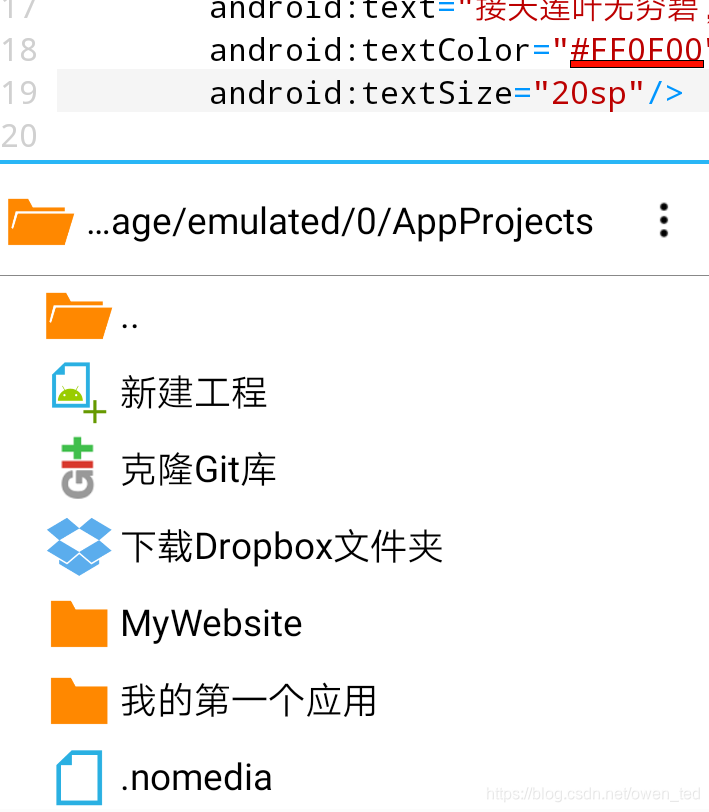Create a new project with 新建工程
Screen dimensions: 709x812
(x=193, y=392)
